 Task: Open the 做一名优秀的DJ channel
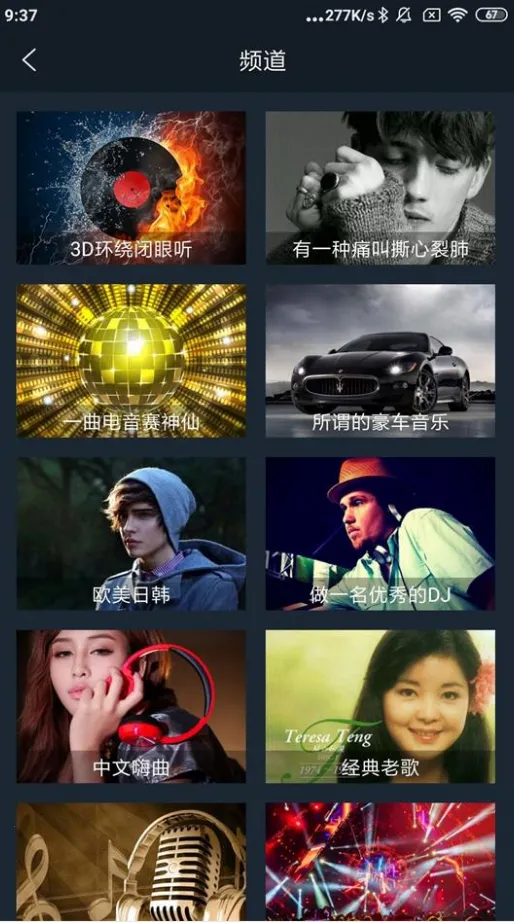(x=380, y=534)
